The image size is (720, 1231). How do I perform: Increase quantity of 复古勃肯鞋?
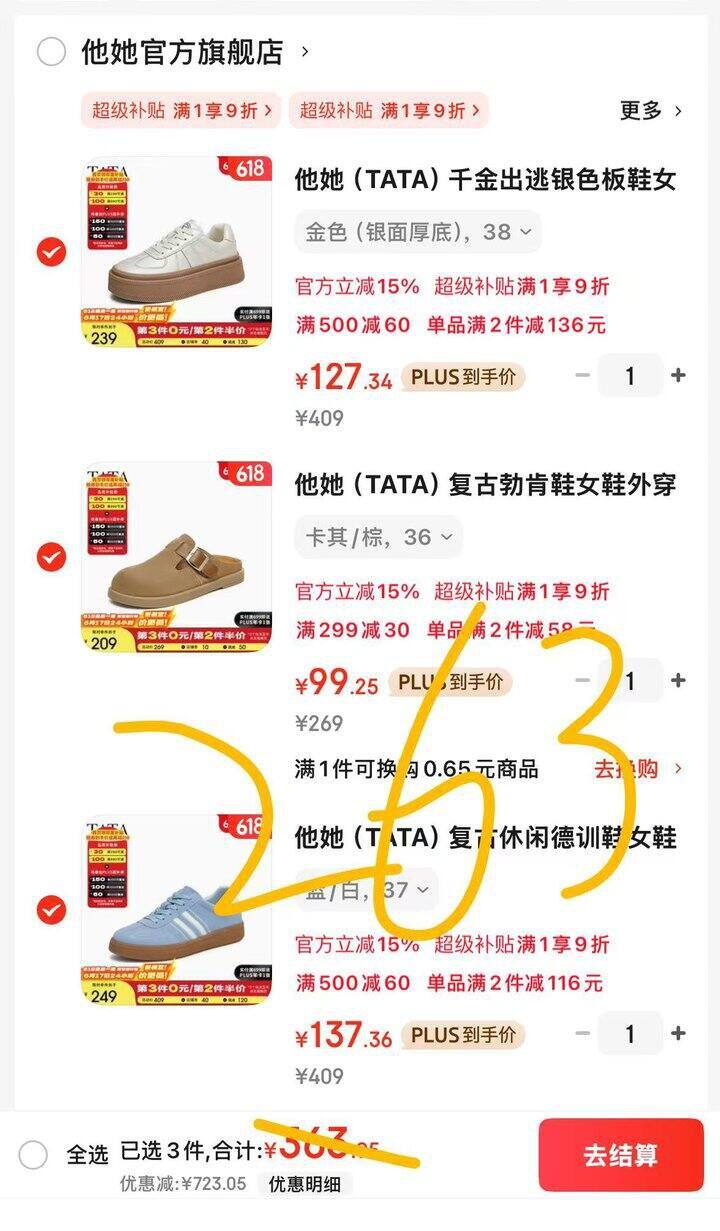pos(678,681)
